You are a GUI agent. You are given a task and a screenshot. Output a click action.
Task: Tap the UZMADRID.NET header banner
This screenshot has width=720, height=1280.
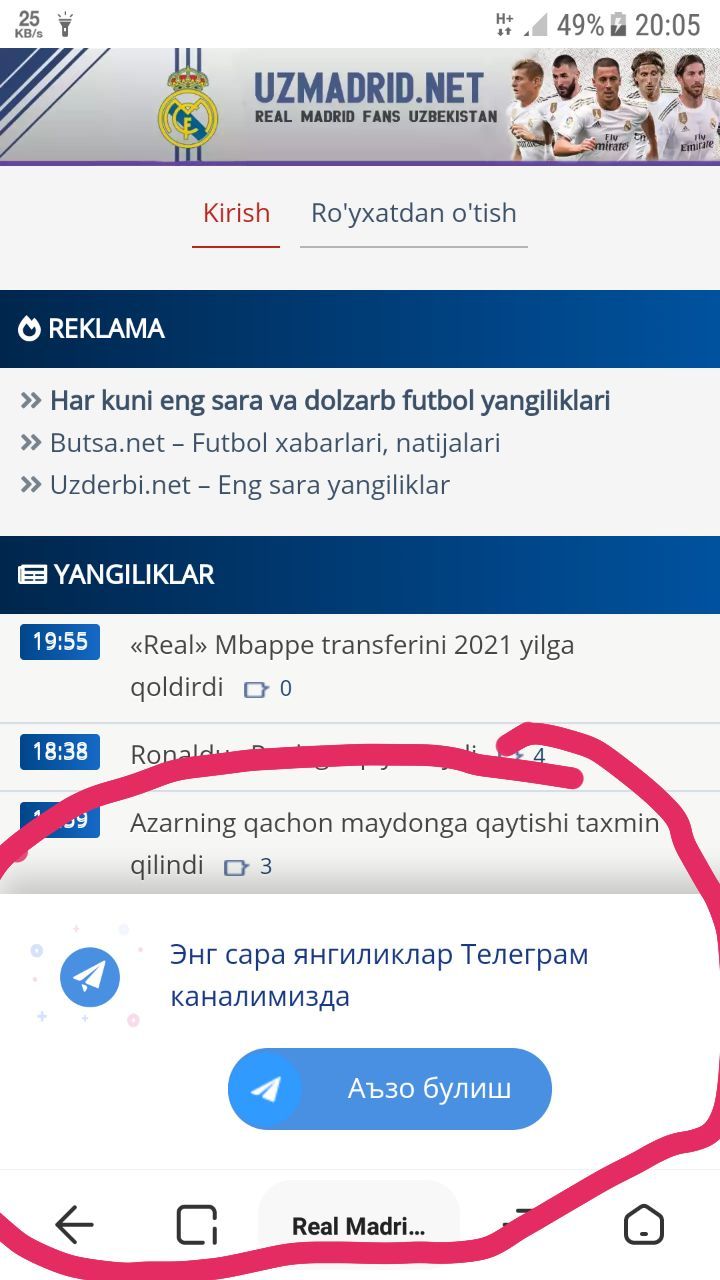(360, 105)
